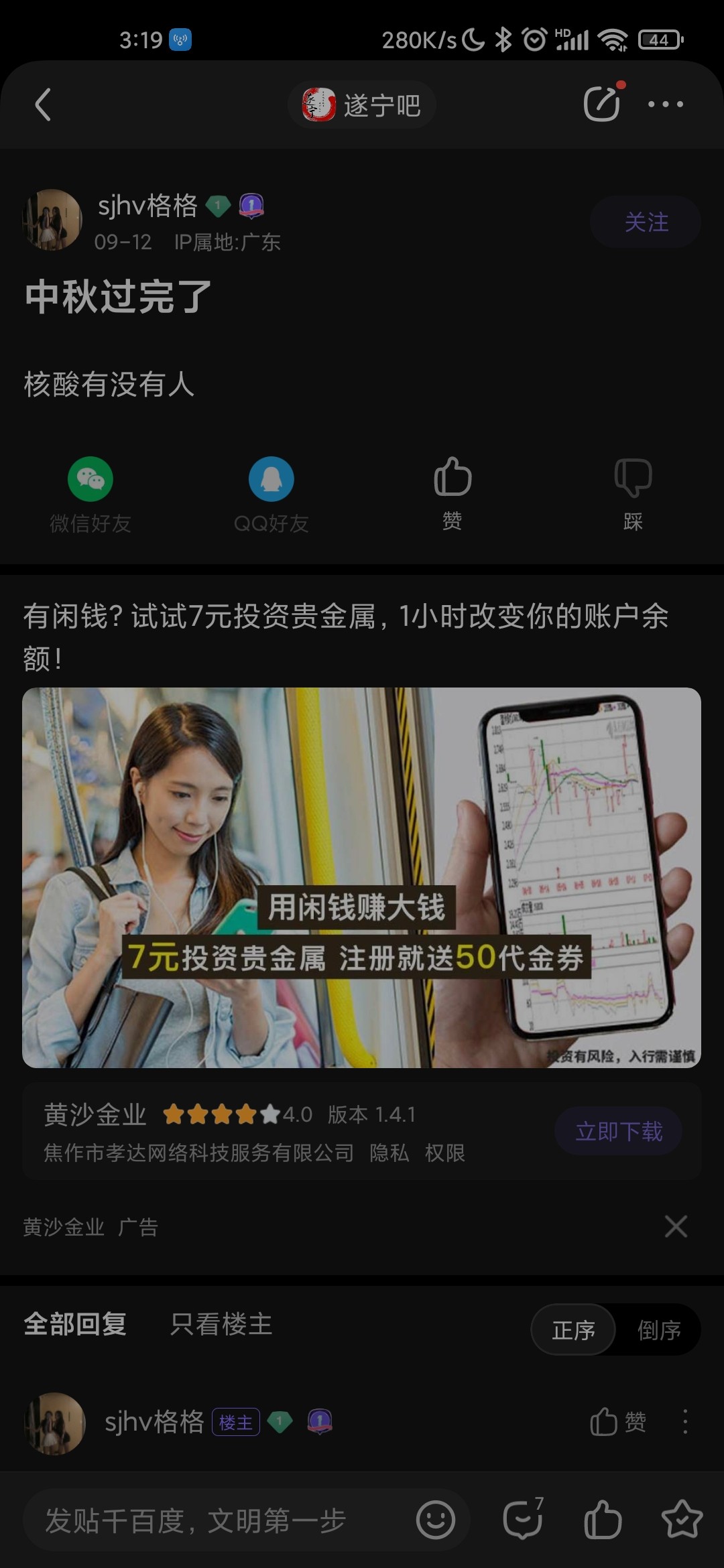View the ad's 权限 permissions link
724x1568 pixels.
[444, 1153]
